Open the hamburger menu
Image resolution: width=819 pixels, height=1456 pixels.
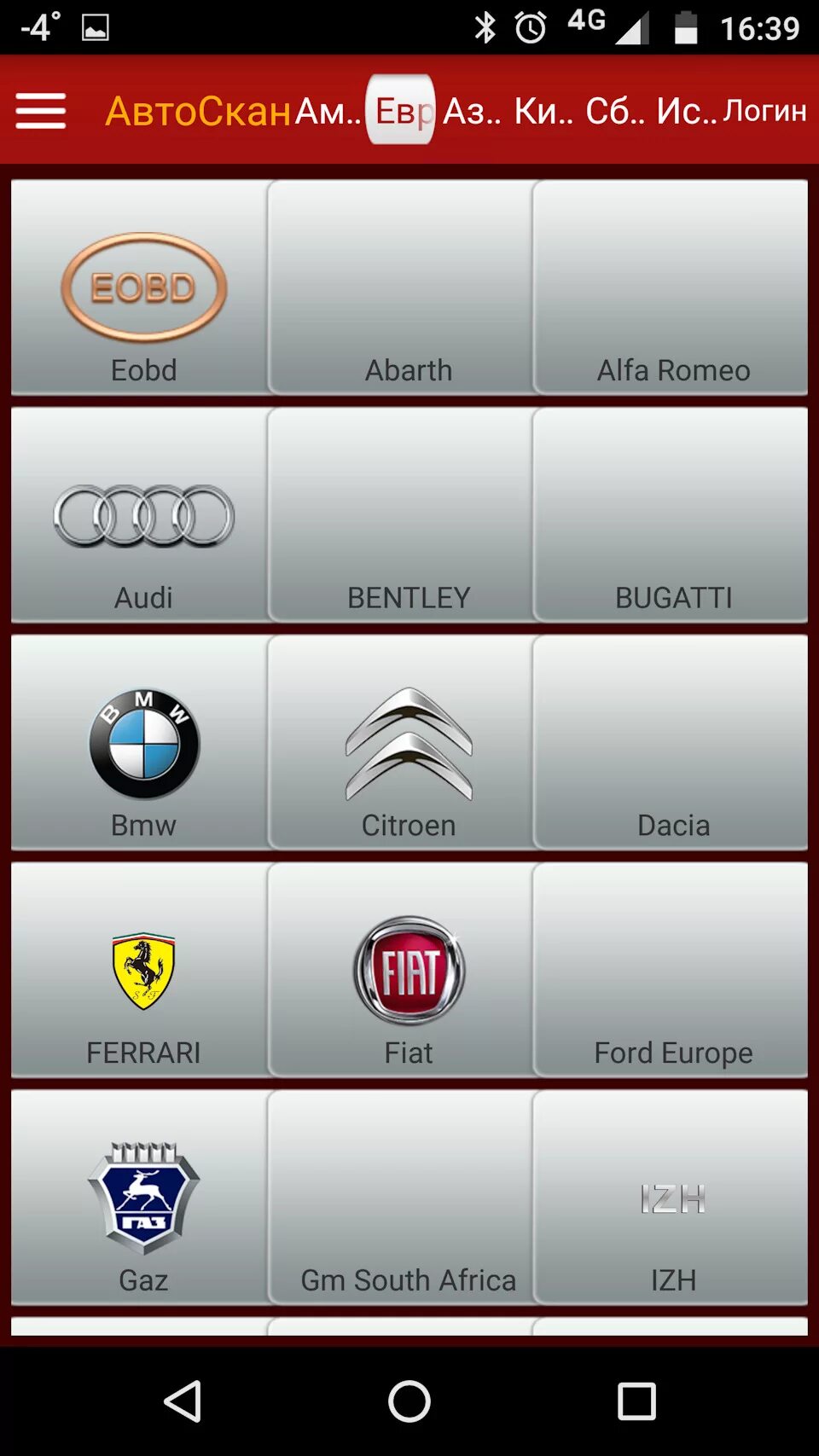point(40,111)
